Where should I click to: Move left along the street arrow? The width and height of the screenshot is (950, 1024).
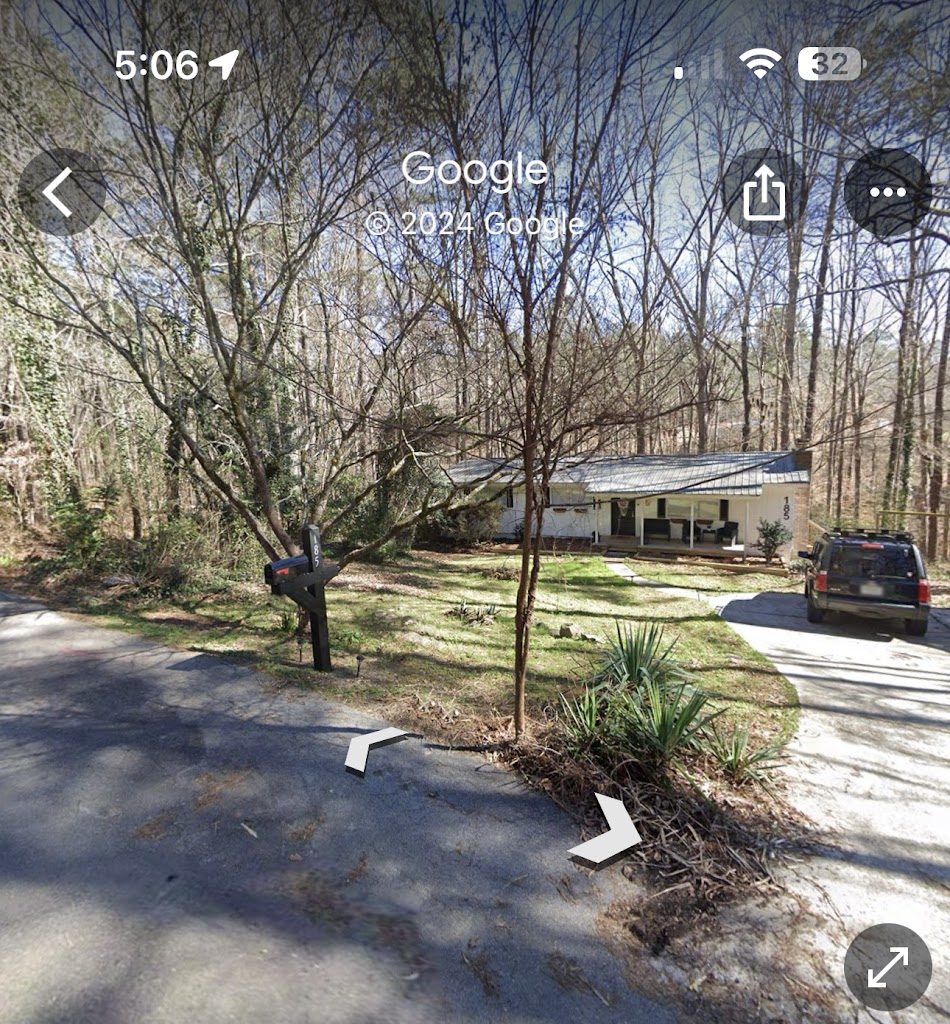coord(371,749)
